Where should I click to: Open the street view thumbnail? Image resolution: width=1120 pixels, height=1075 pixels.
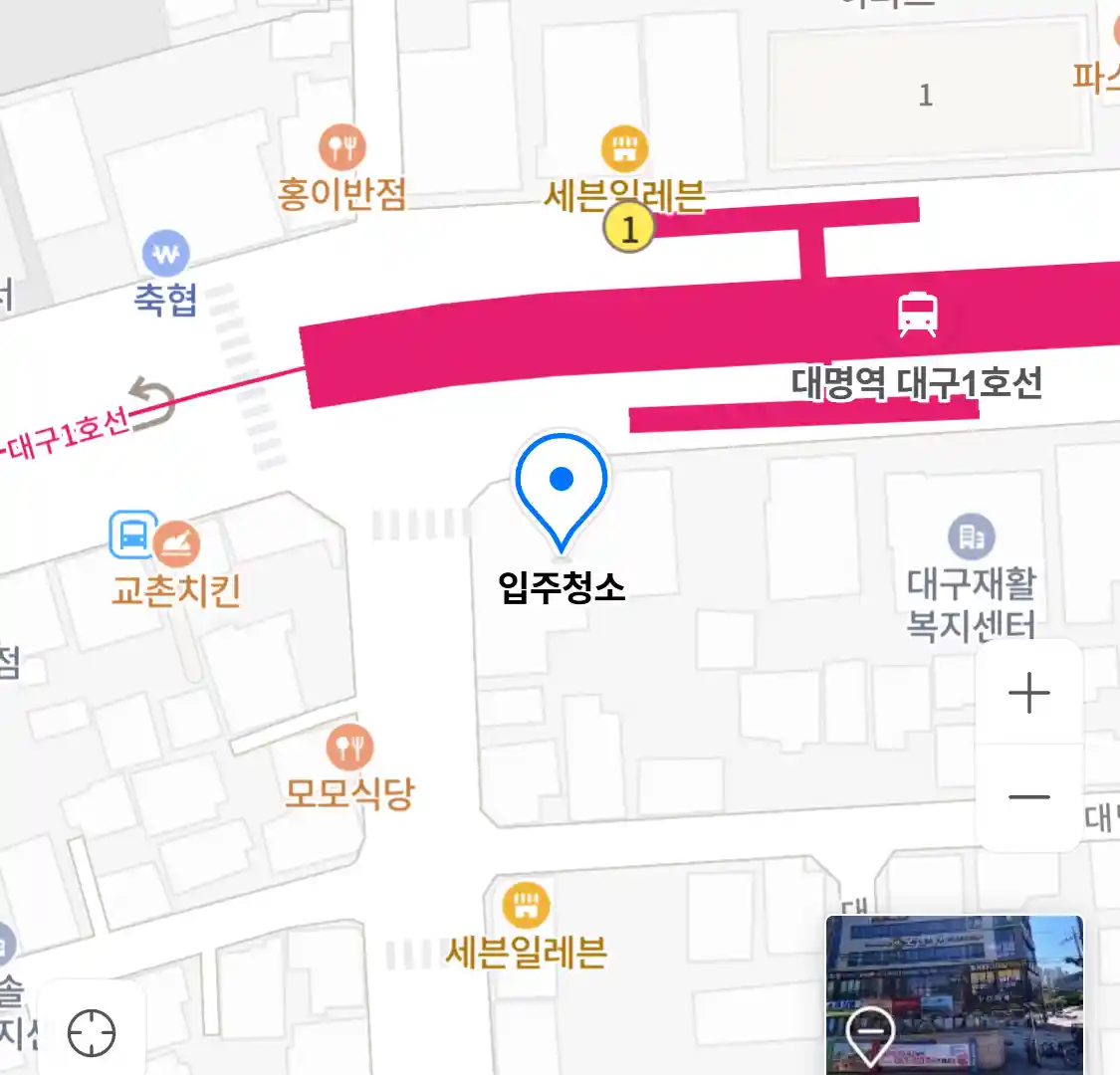click(x=954, y=993)
